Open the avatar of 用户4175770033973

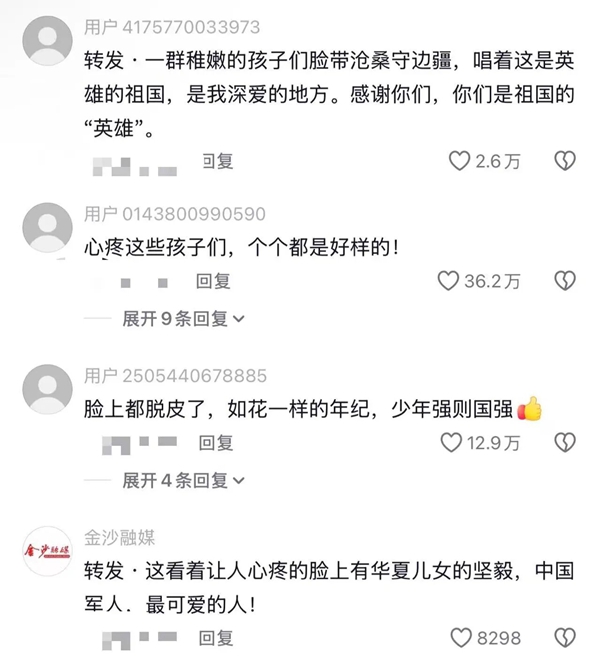tap(45, 43)
